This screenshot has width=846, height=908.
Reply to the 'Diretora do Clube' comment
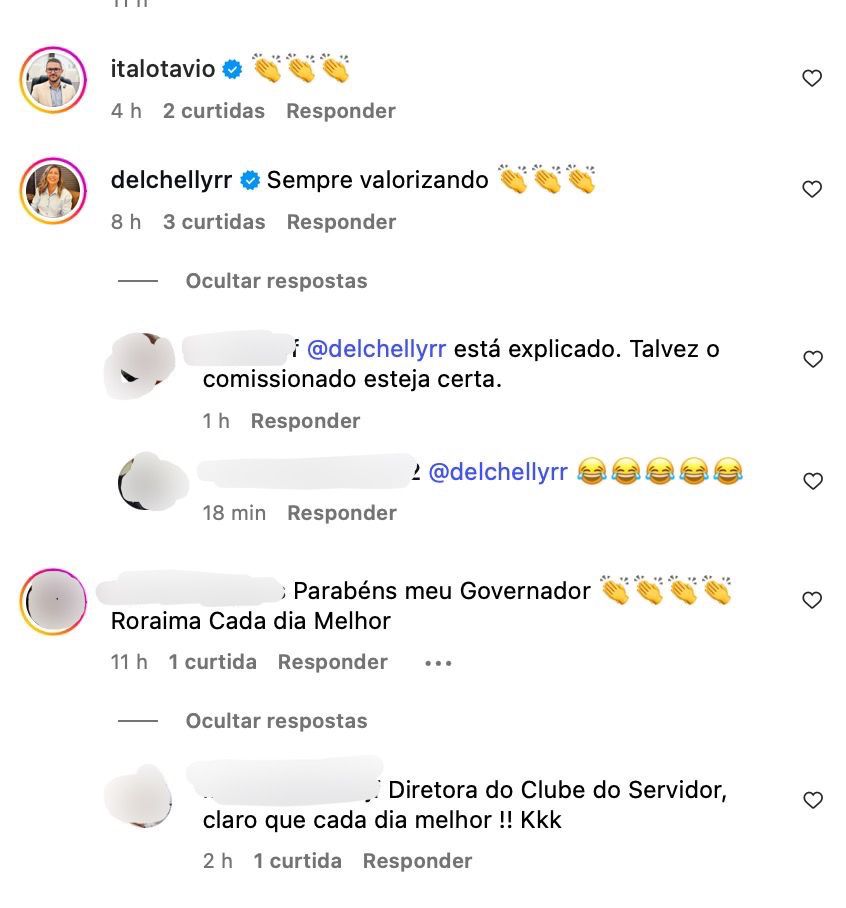[417, 861]
